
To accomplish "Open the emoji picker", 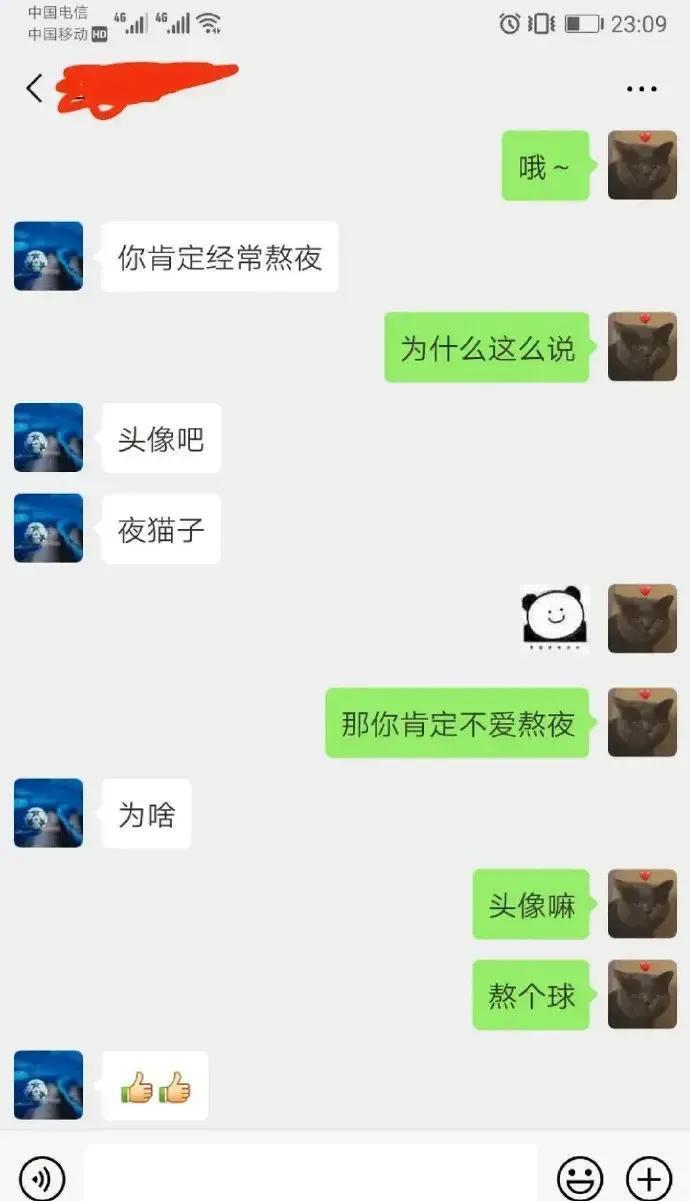I will click(x=580, y=1174).
